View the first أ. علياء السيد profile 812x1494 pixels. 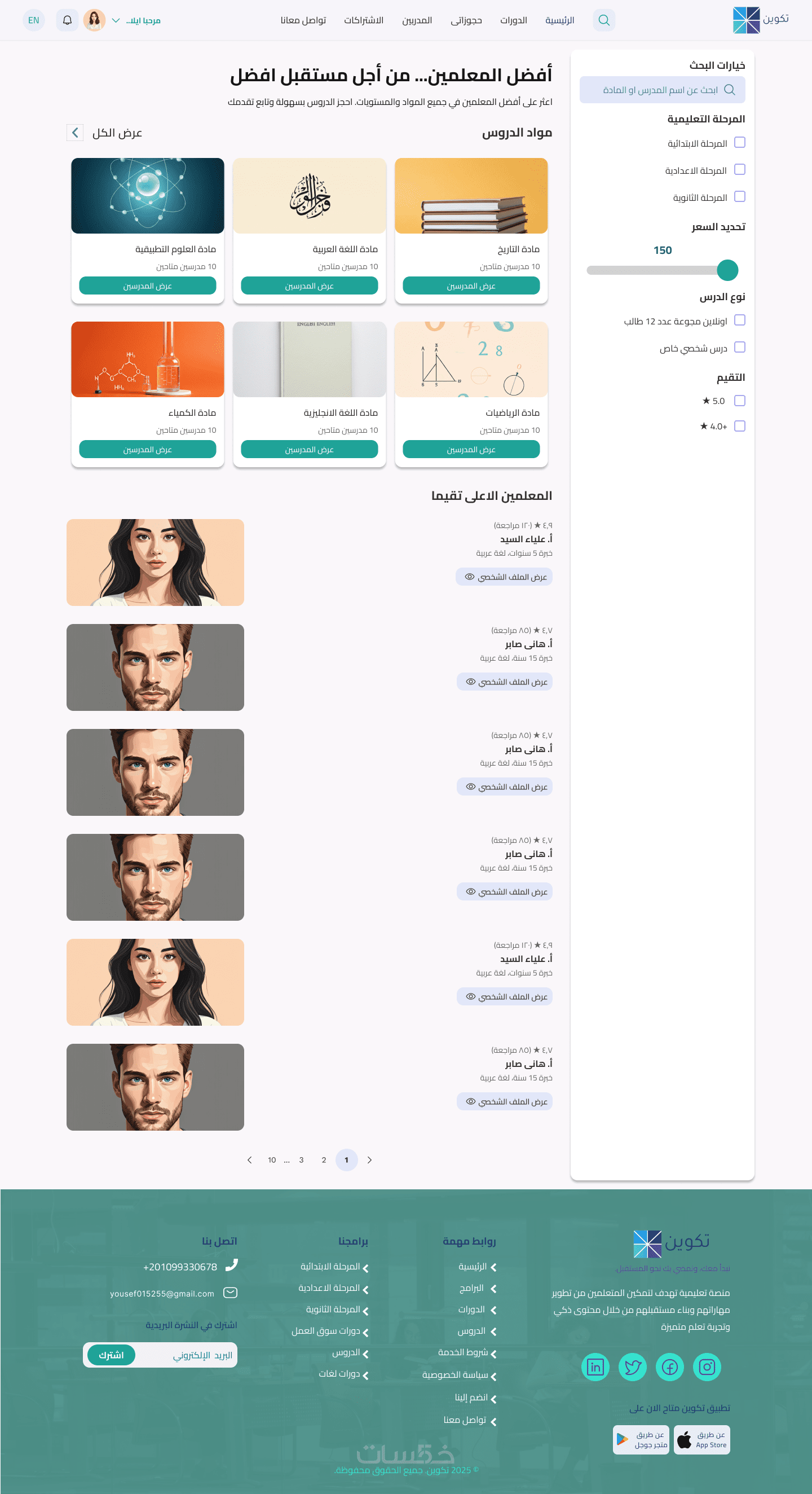point(504,577)
